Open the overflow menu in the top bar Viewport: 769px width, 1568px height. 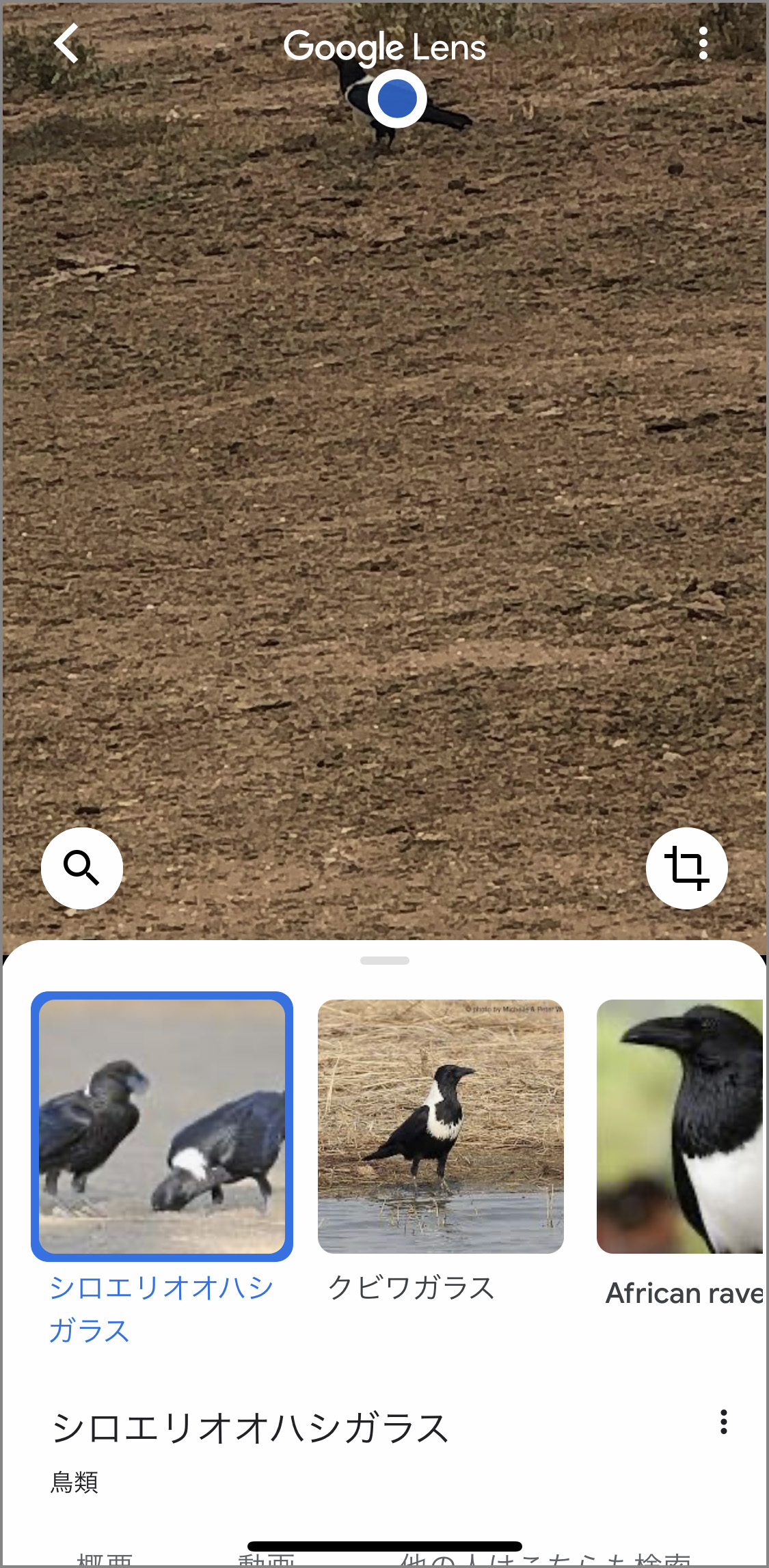click(x=703, y=44)
